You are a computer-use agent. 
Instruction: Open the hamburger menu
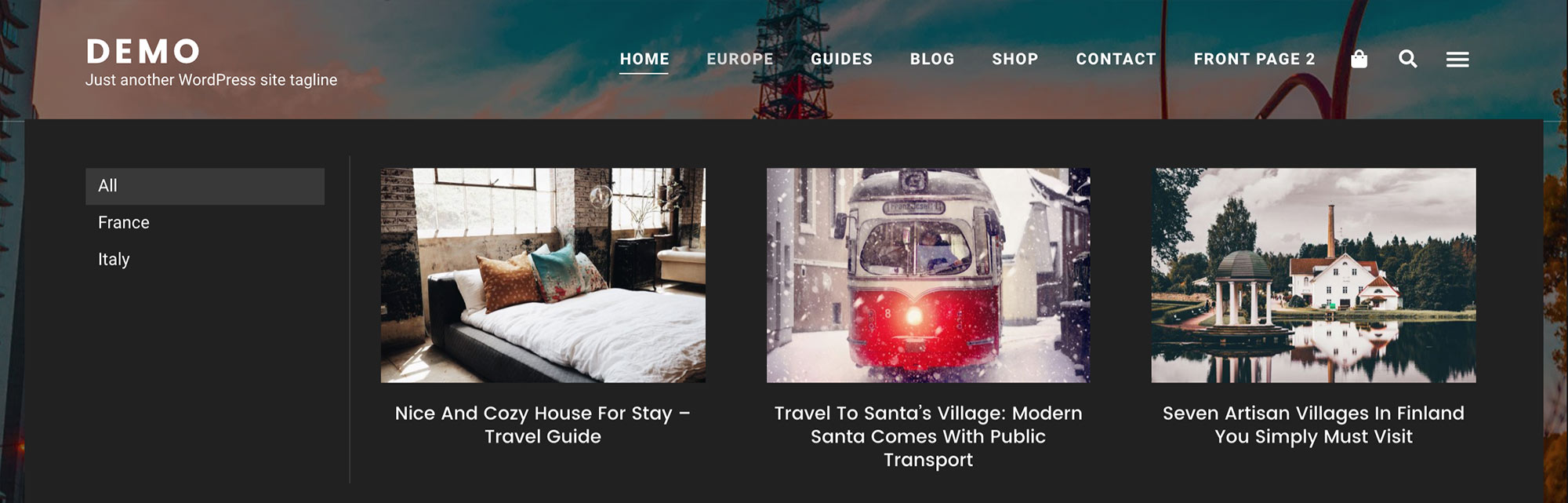coord(1457,60)
